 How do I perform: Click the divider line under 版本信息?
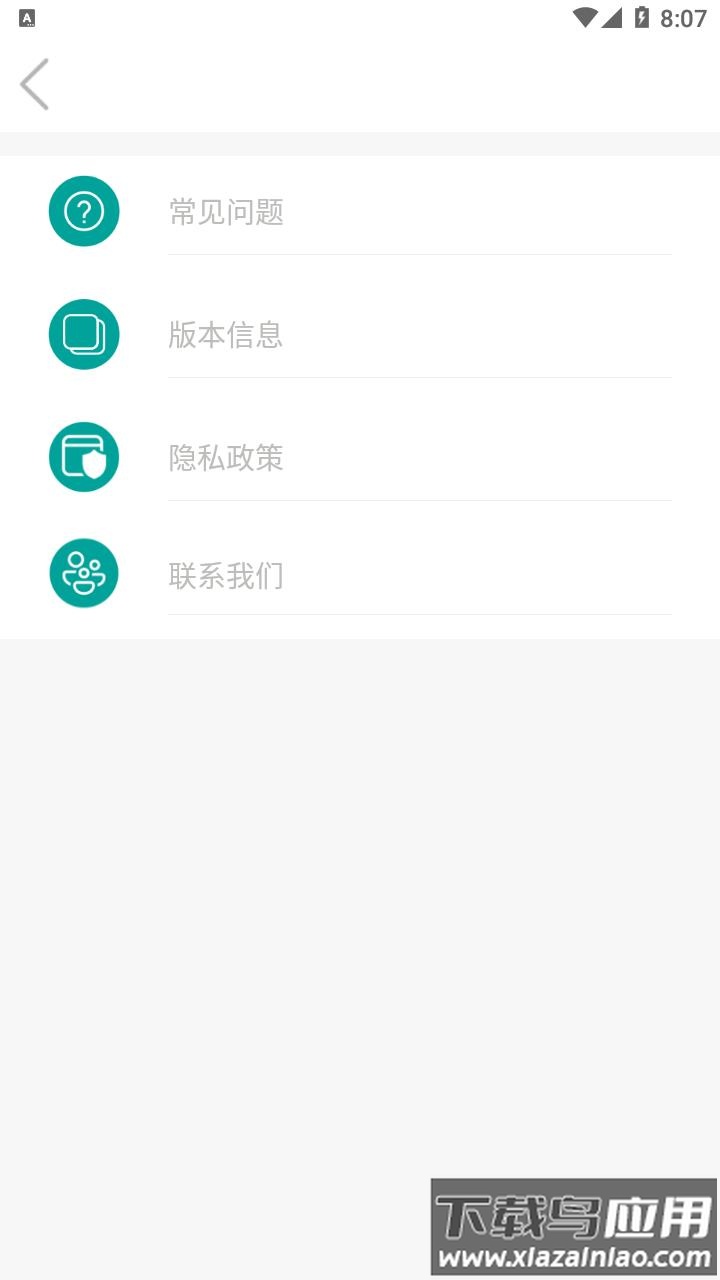pos(420,375)
